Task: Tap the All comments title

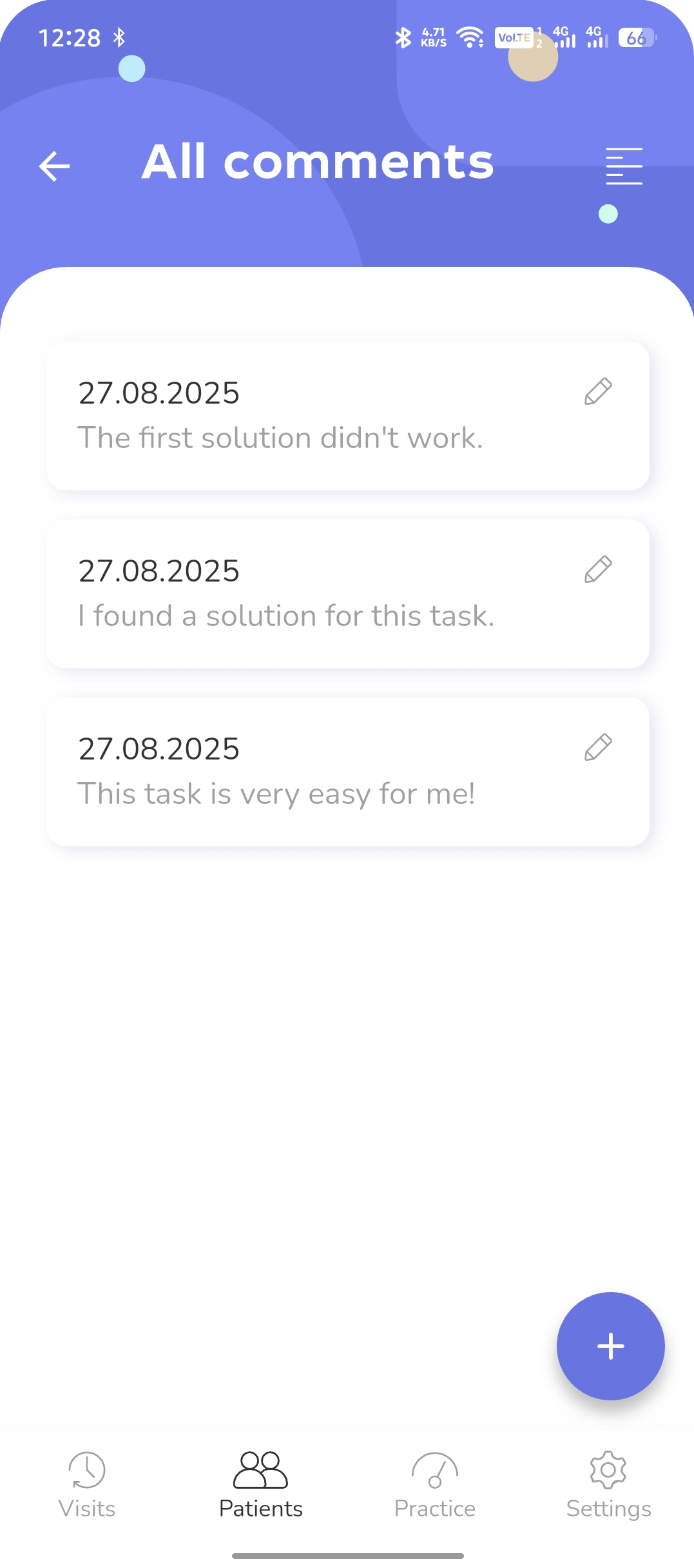Action: pyautogui.click(x=317, y=163)
